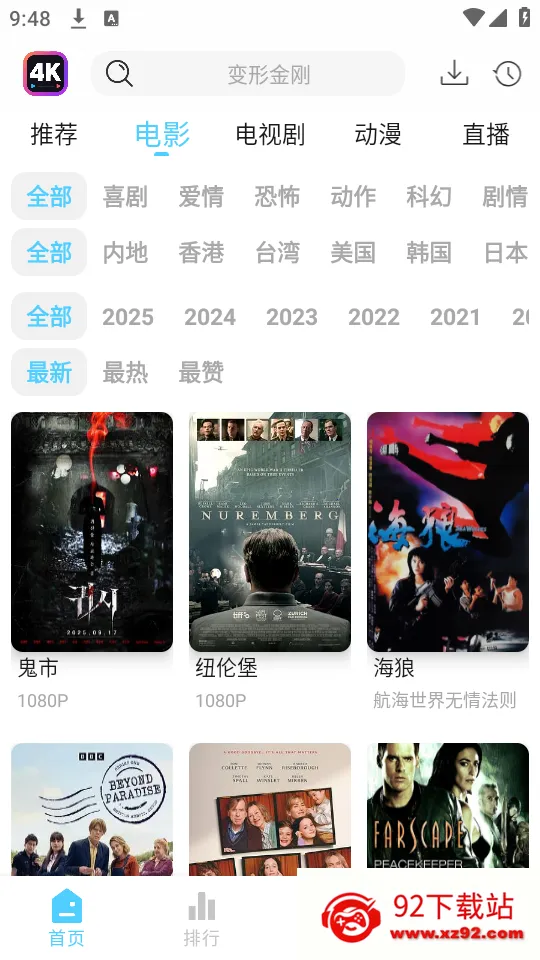Open the downloads icon
The width and height of the screenshot is (540, 960).
coord(454,73)
